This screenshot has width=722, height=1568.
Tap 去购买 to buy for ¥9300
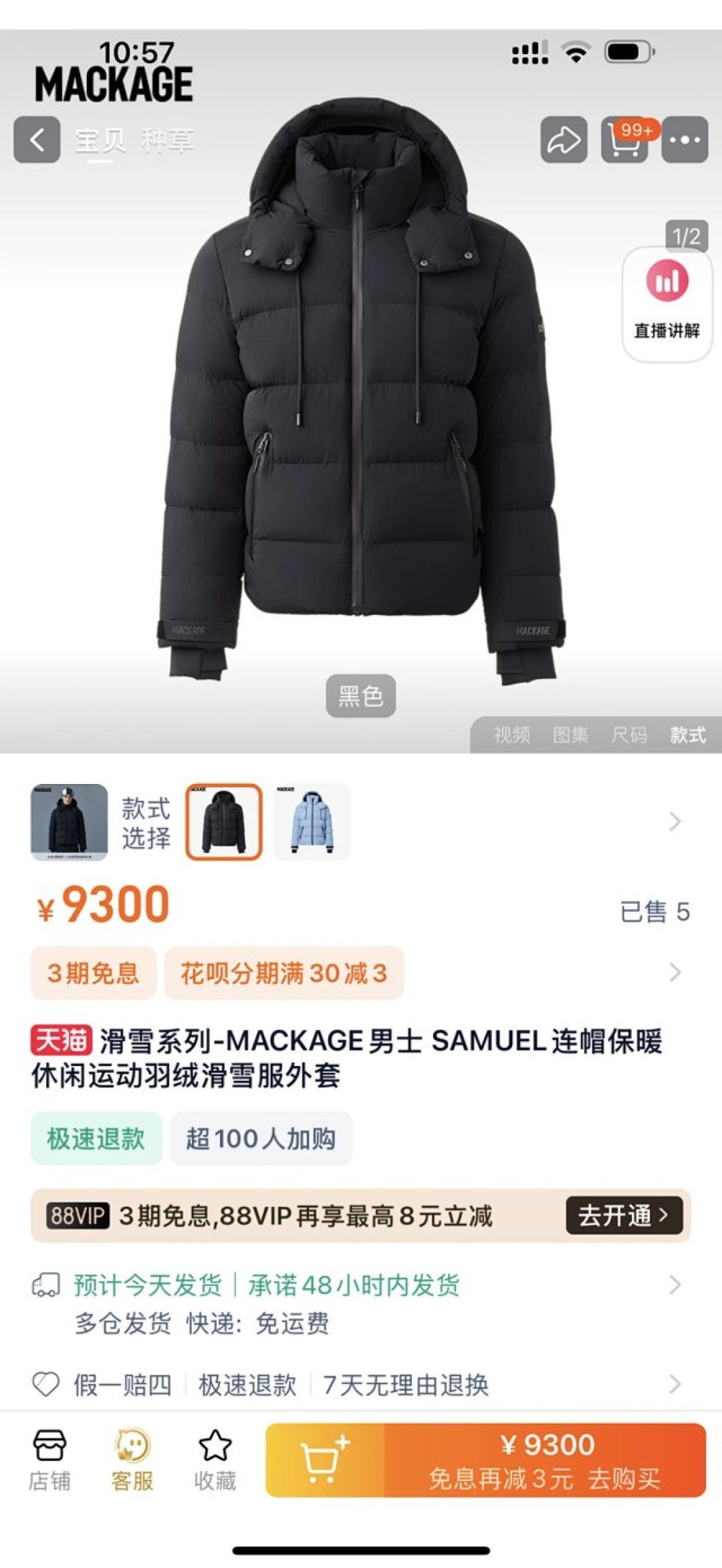click(545, 1460)
